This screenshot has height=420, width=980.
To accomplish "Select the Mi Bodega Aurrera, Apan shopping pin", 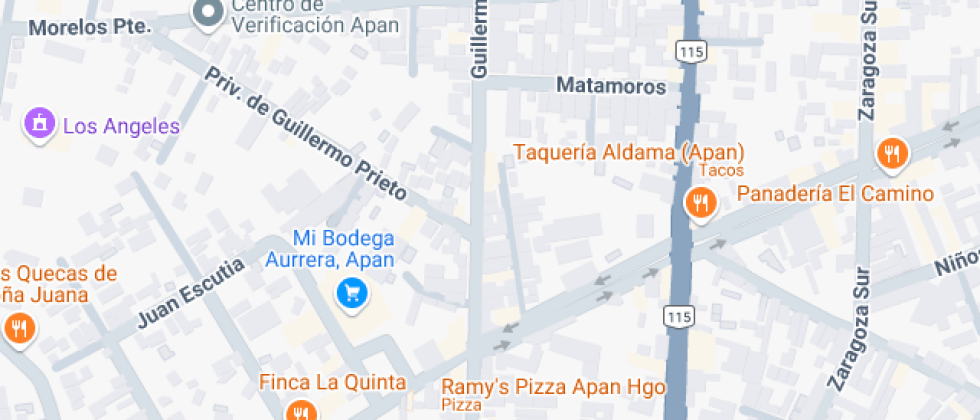I will (x=352, y=293).
